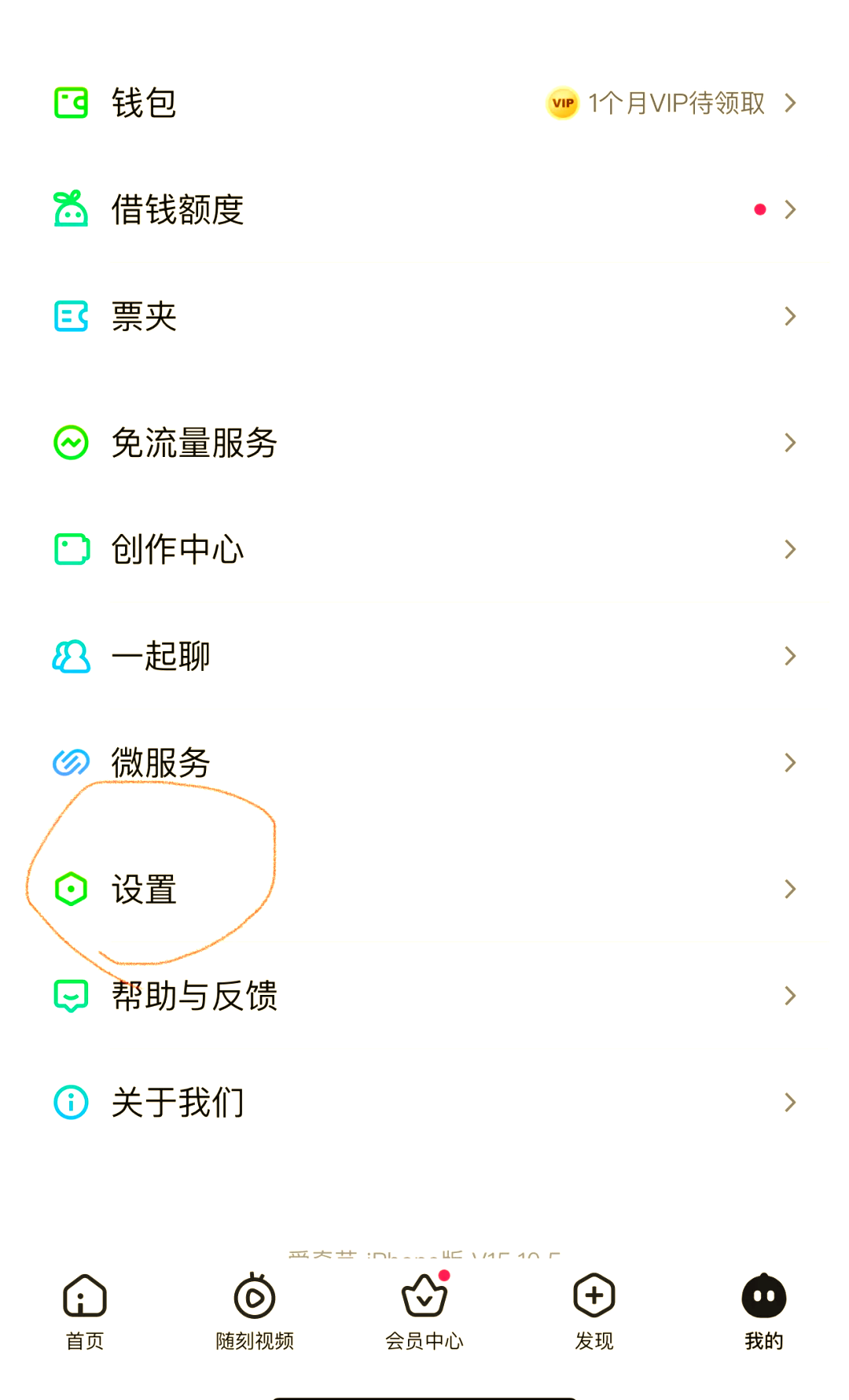Switch to the 发现 discover tab

point(594,1311)
